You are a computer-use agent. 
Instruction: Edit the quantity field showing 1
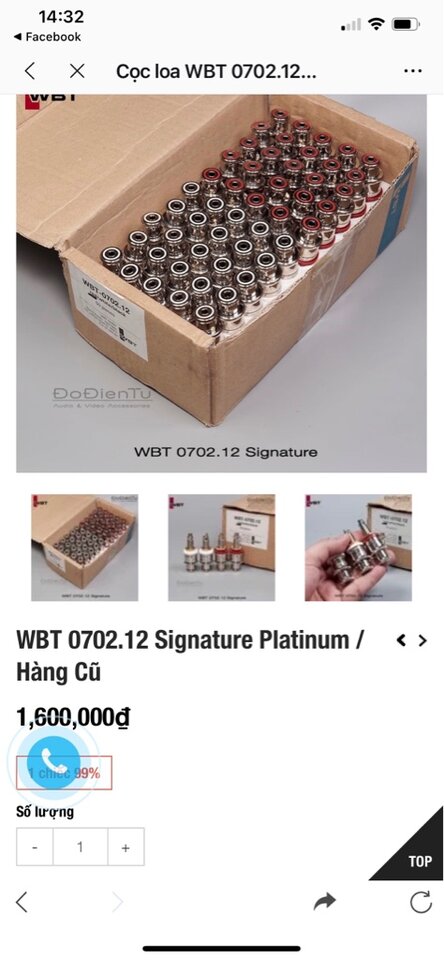tap(80, 847)
